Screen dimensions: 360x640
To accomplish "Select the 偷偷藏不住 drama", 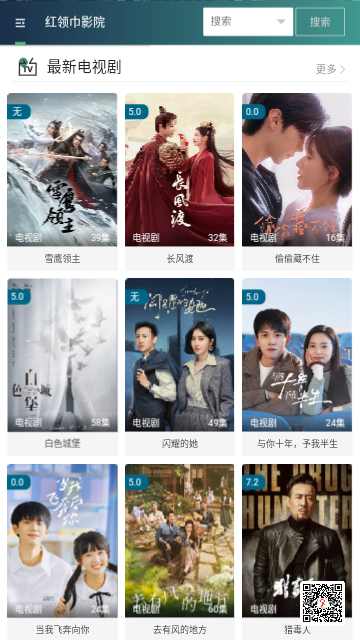I will click(297, 182).
